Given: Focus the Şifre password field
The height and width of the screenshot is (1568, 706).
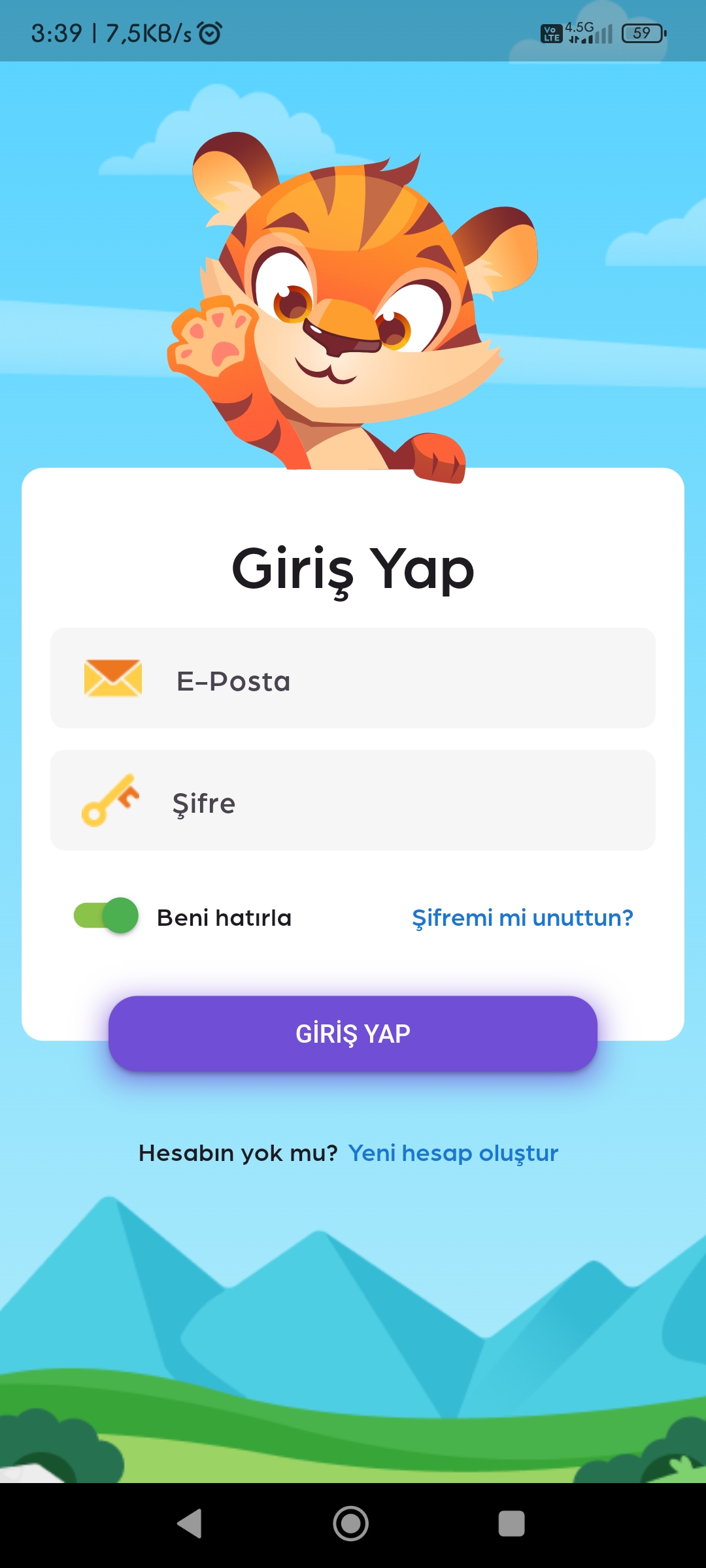Looking at the screenshot, I should [x=353, y=801].
